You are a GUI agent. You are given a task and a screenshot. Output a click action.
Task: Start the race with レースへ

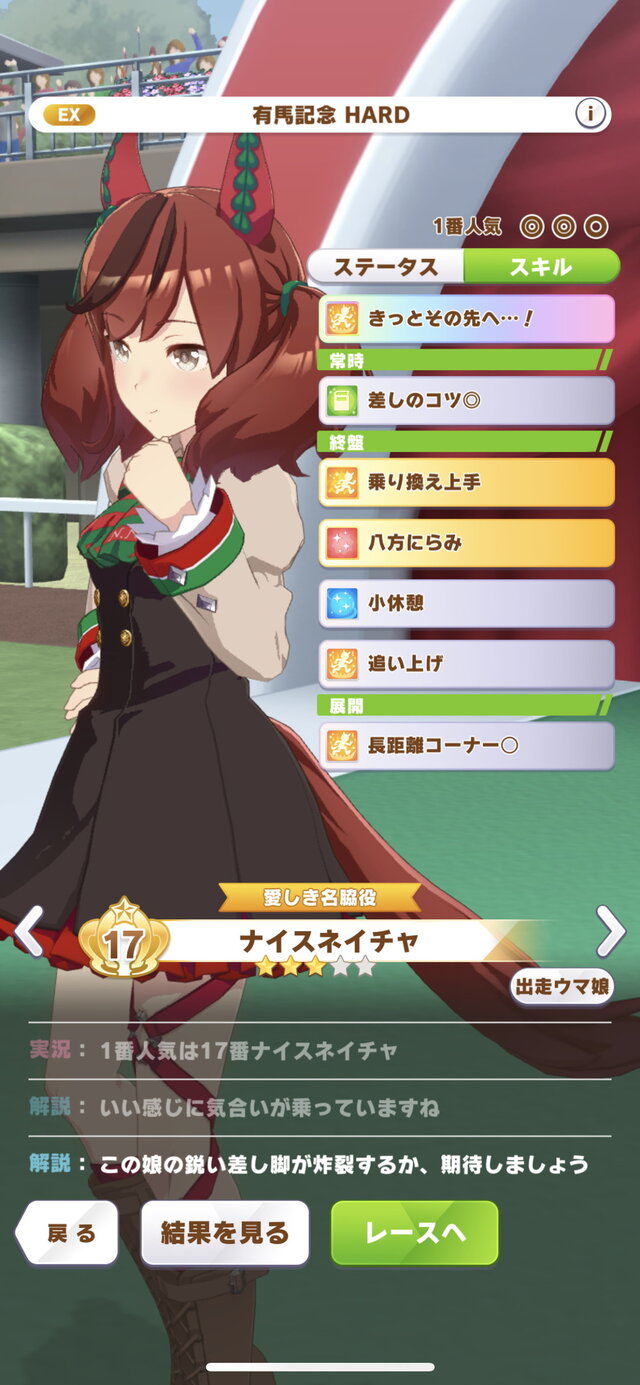pyautogui.click(x=414, y=1234)
